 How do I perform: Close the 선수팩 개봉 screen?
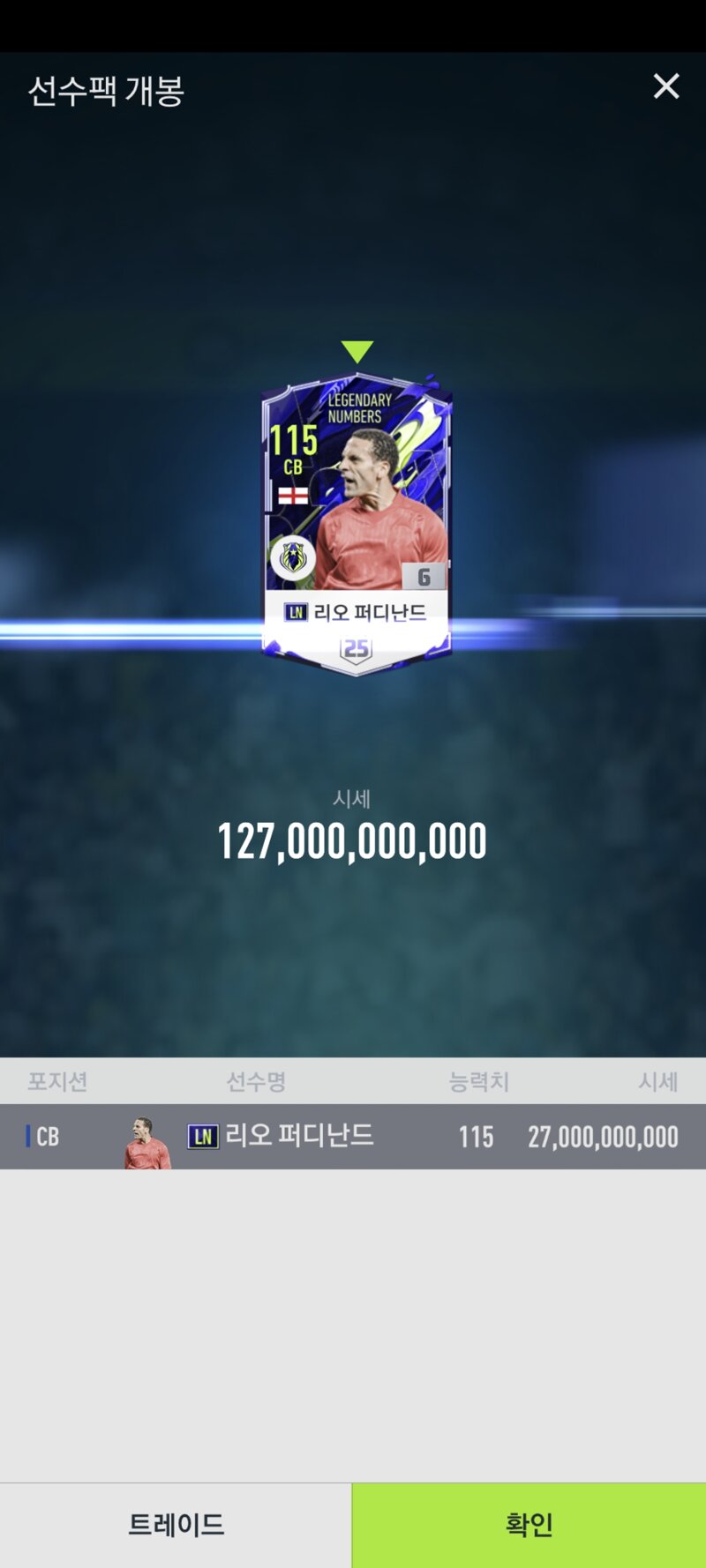coord(666,86)
